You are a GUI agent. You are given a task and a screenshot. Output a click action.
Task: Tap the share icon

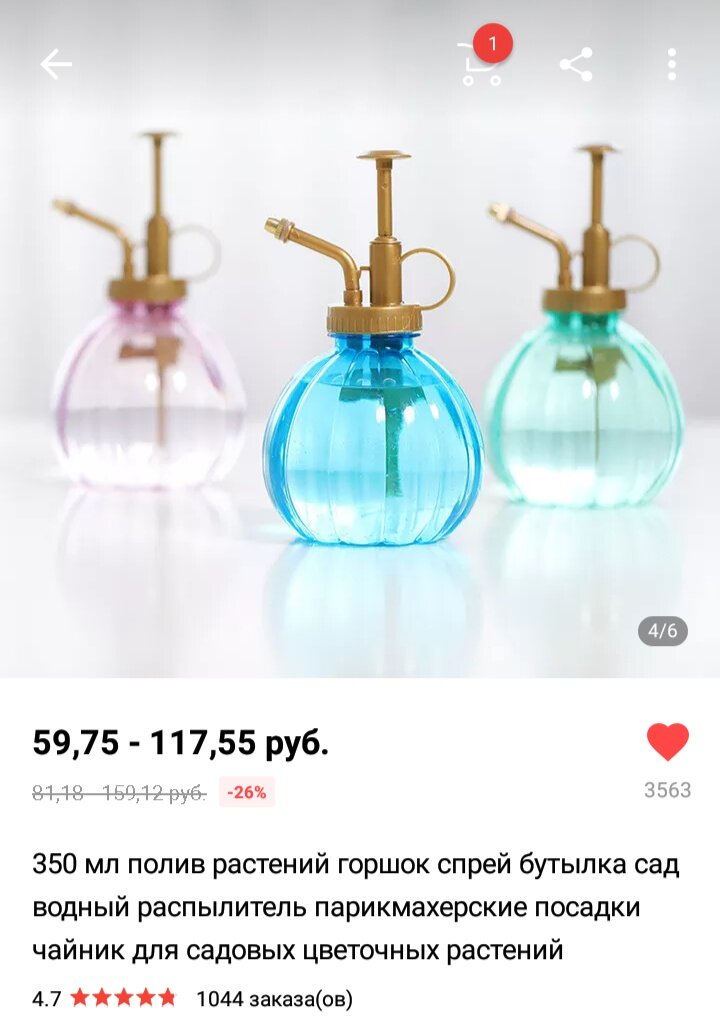pos(578,62)
